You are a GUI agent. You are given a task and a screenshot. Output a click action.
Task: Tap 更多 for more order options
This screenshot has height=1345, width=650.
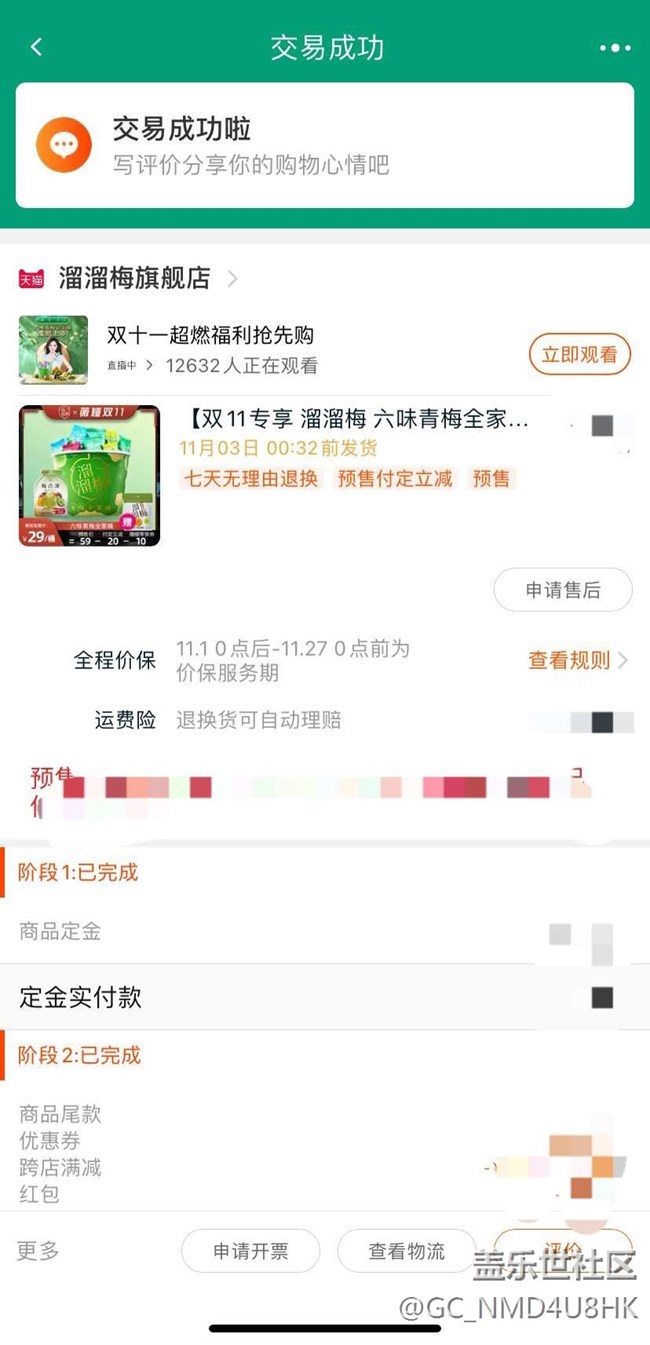pyautogui.click(x=38, y=1250)
